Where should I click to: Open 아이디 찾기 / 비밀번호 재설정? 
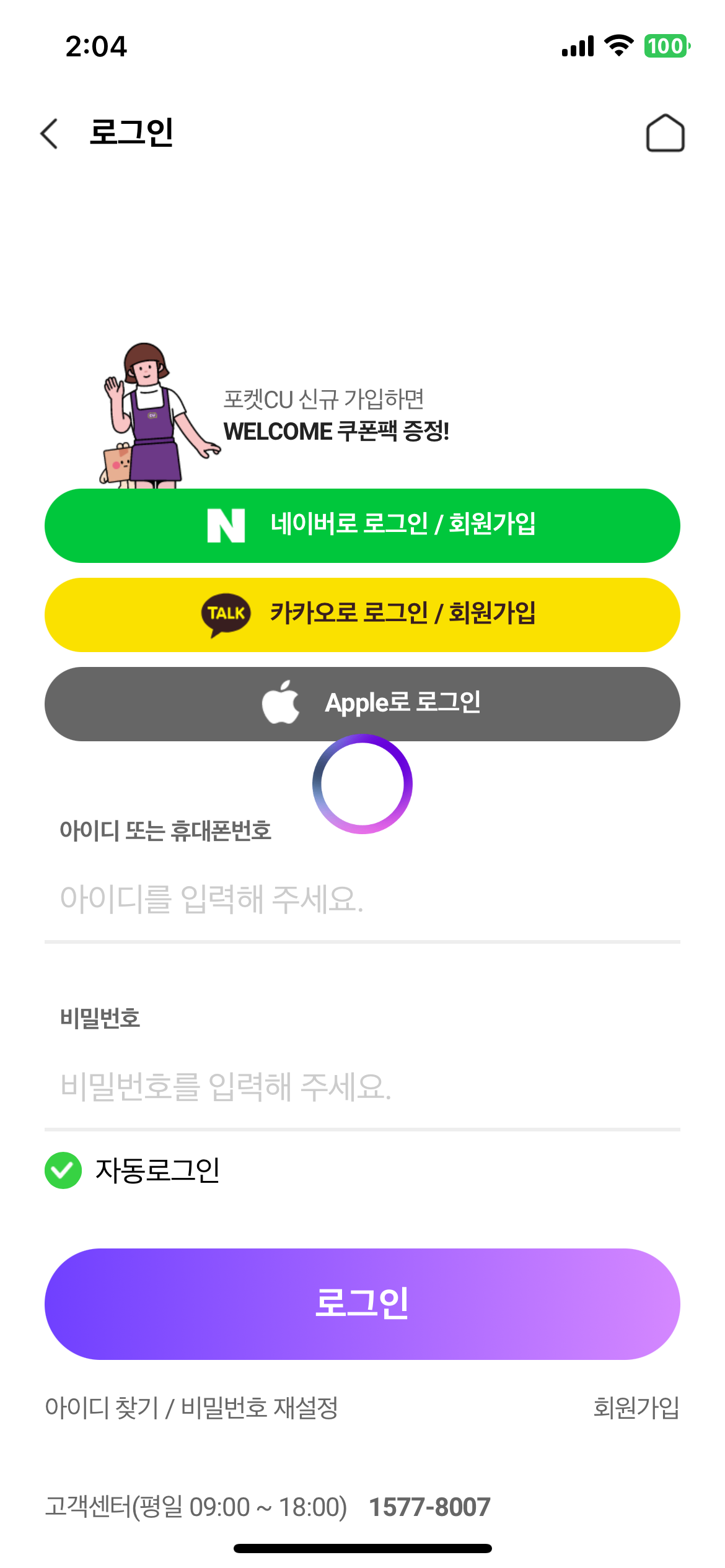tap(191, 1408)
